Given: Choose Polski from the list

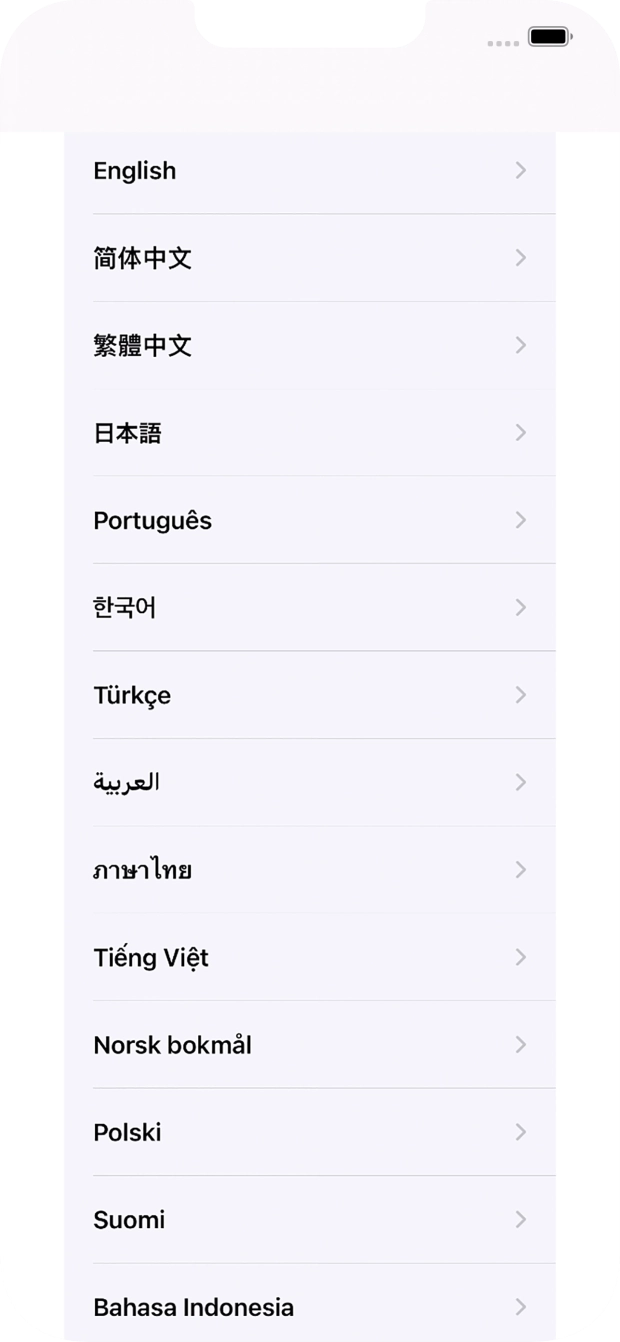Looking at the screenshot, I should [310, 1132].
